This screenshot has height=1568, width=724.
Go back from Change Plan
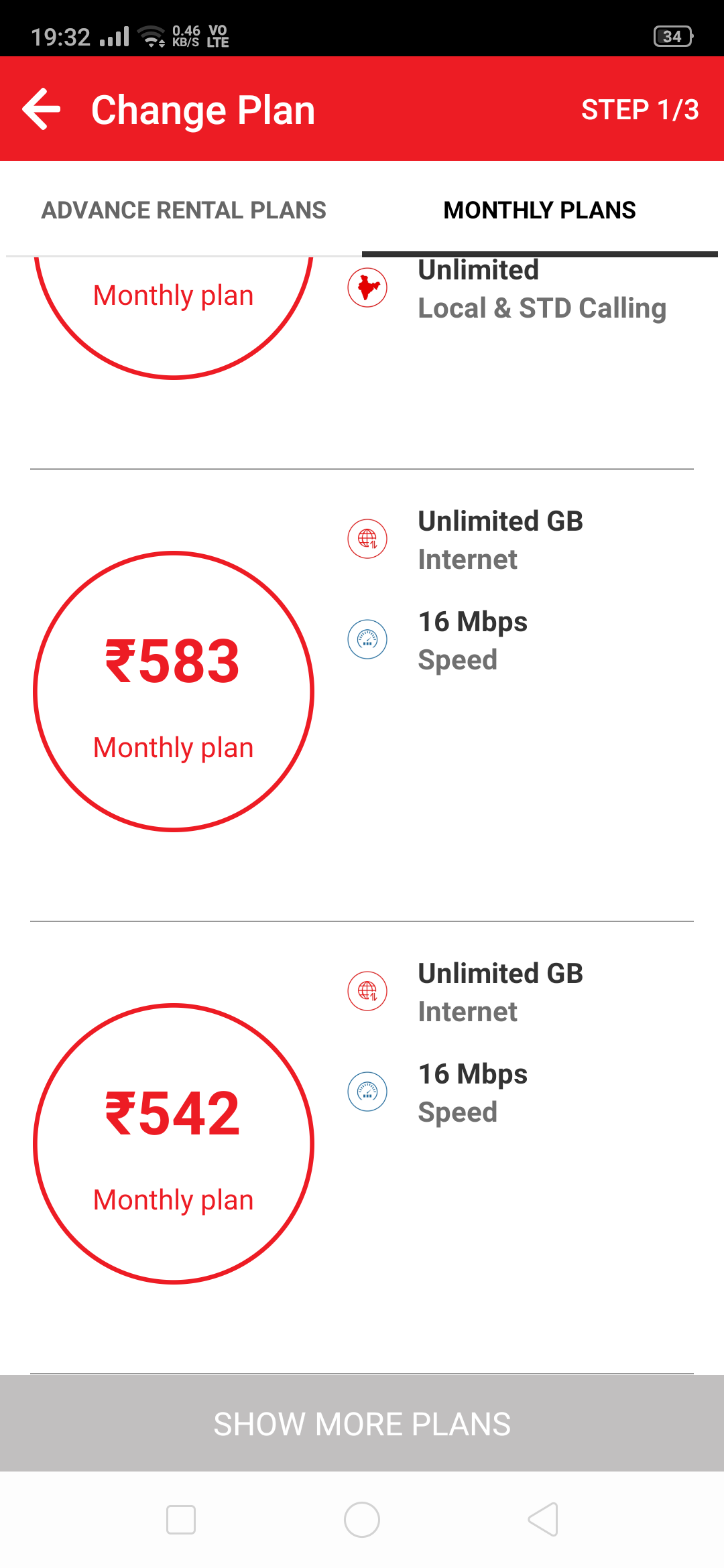(42, 109)
